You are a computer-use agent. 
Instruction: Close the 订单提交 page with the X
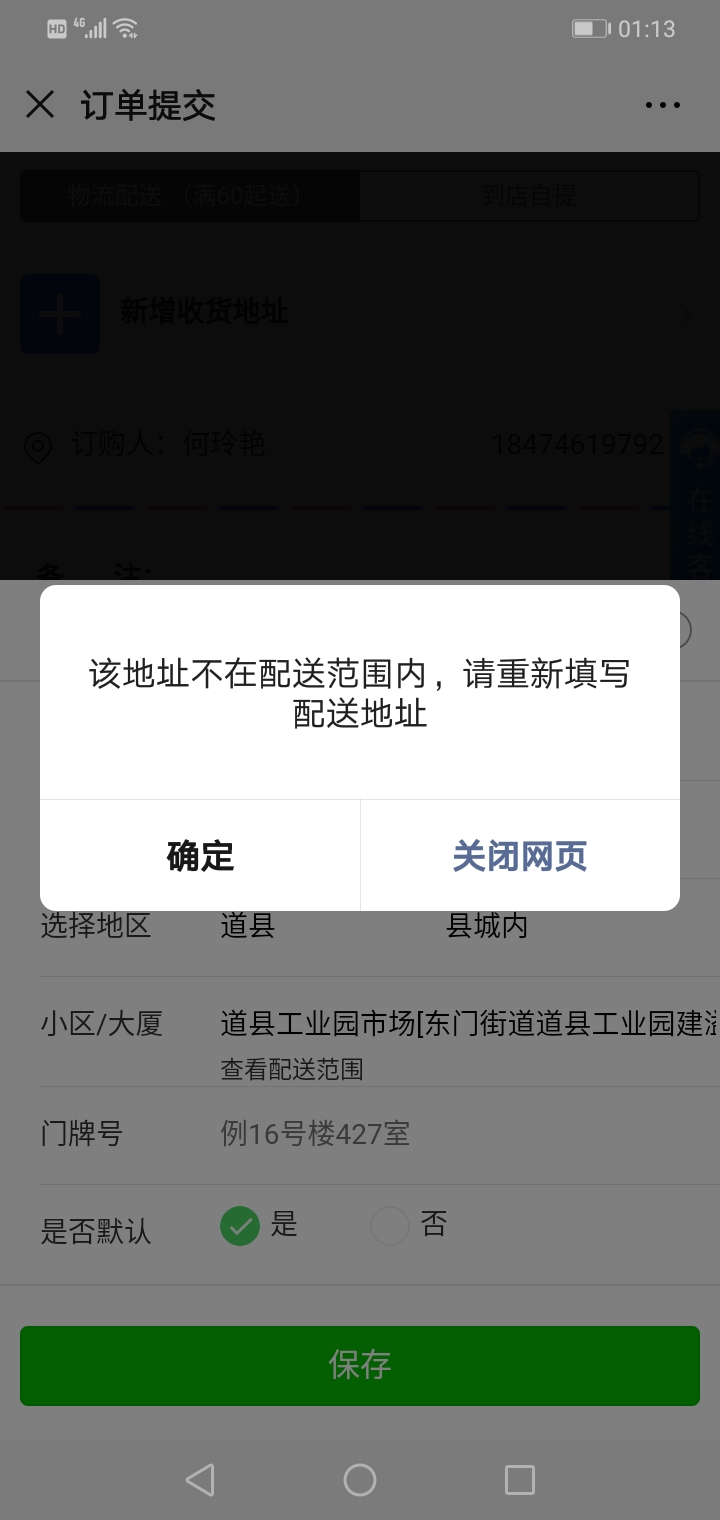40,104
